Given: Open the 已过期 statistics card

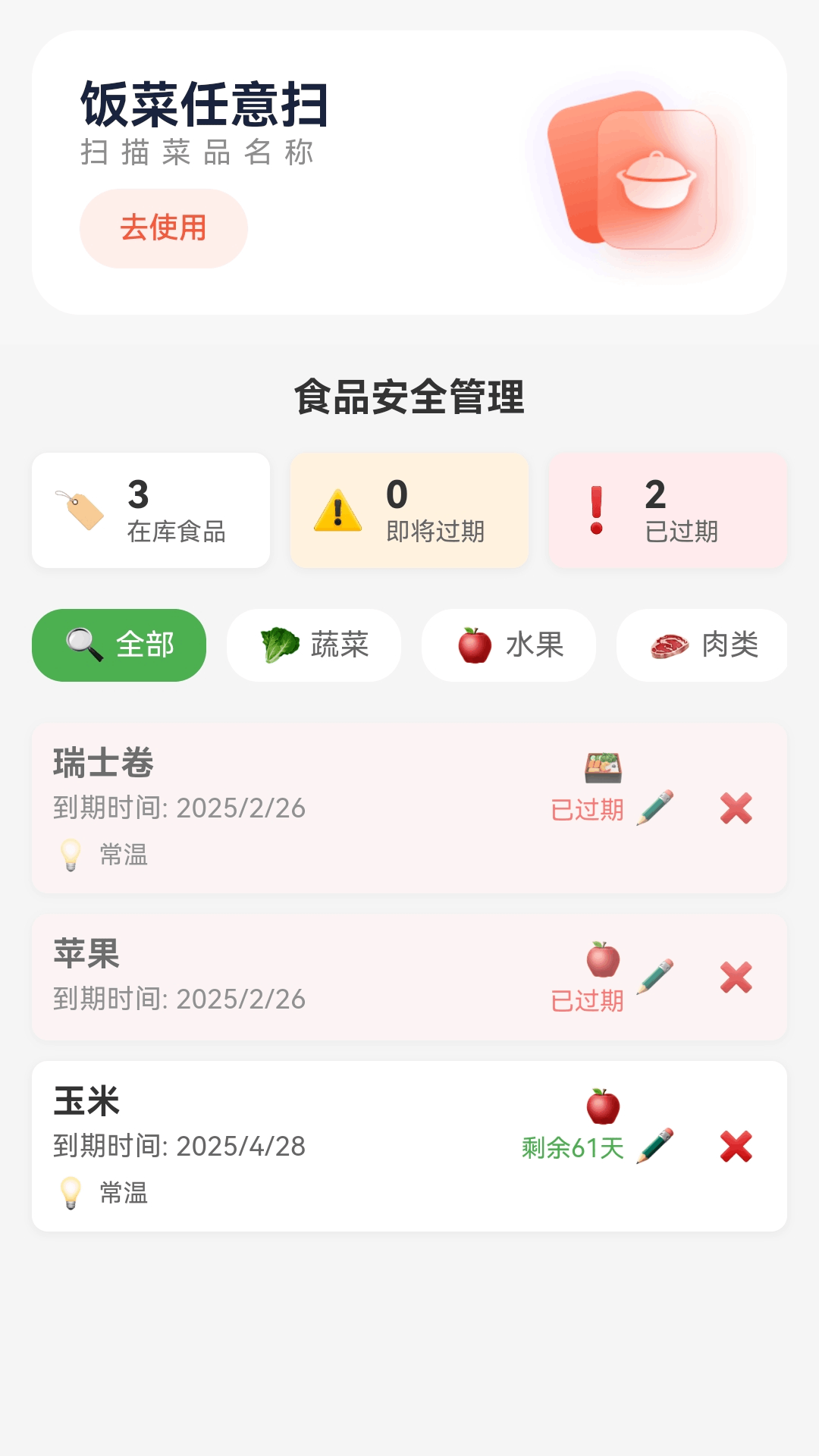Looking at the screenshot, I should click(667, 509).
